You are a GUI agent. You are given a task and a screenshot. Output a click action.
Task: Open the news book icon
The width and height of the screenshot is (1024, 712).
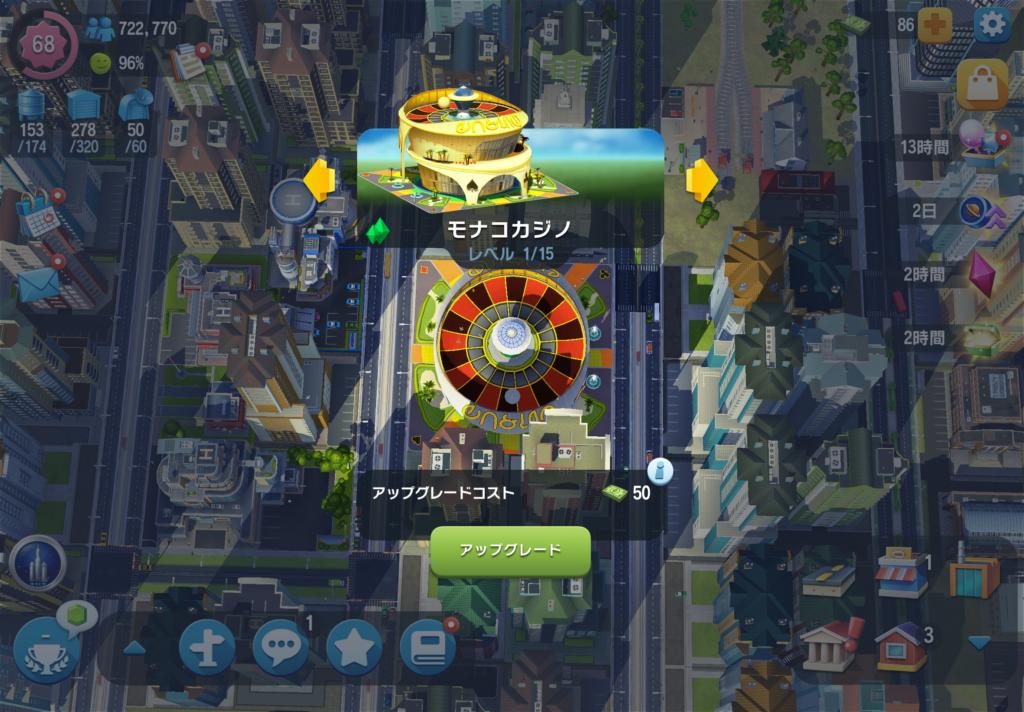tap(427, 648)
